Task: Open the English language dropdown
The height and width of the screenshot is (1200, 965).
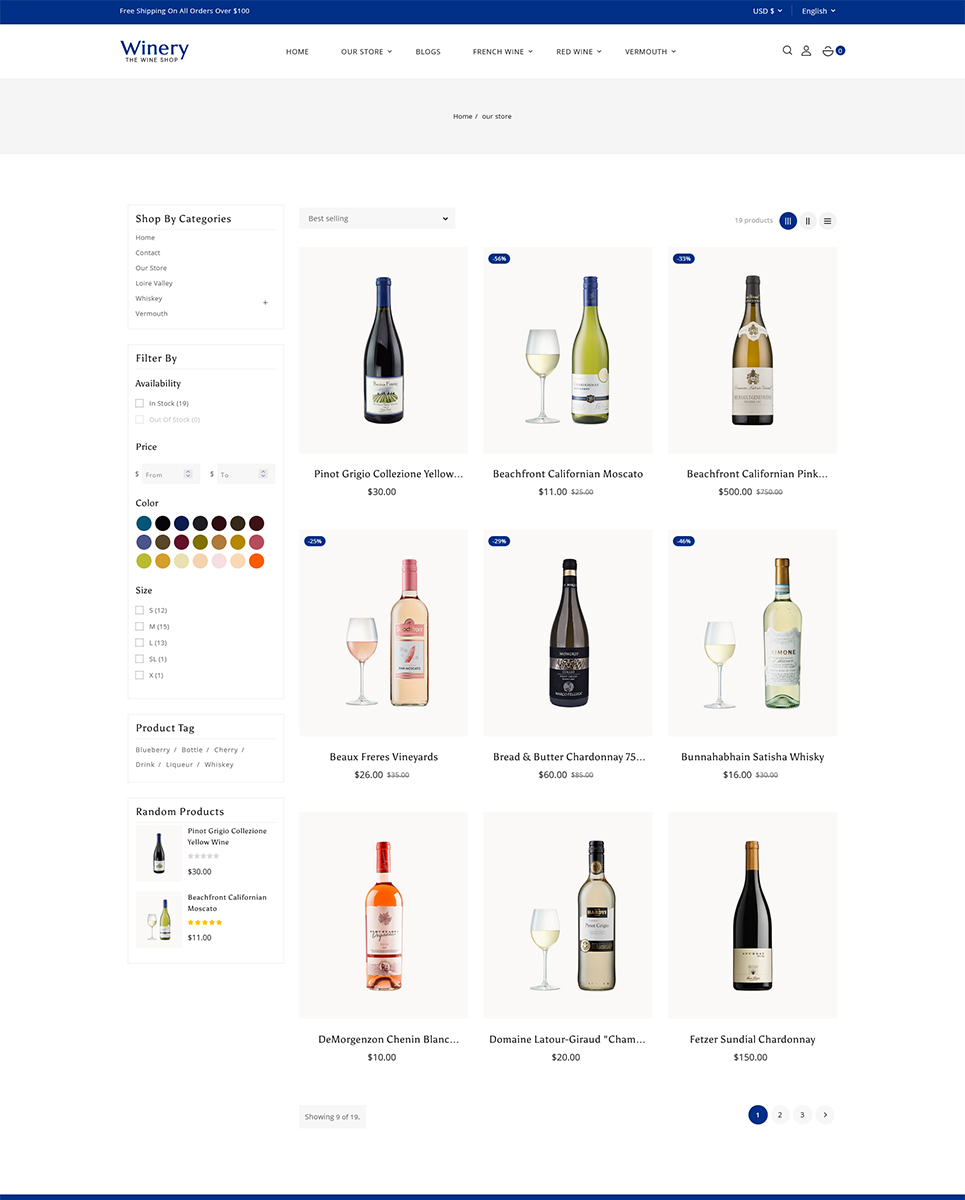Action: (818, 11)
